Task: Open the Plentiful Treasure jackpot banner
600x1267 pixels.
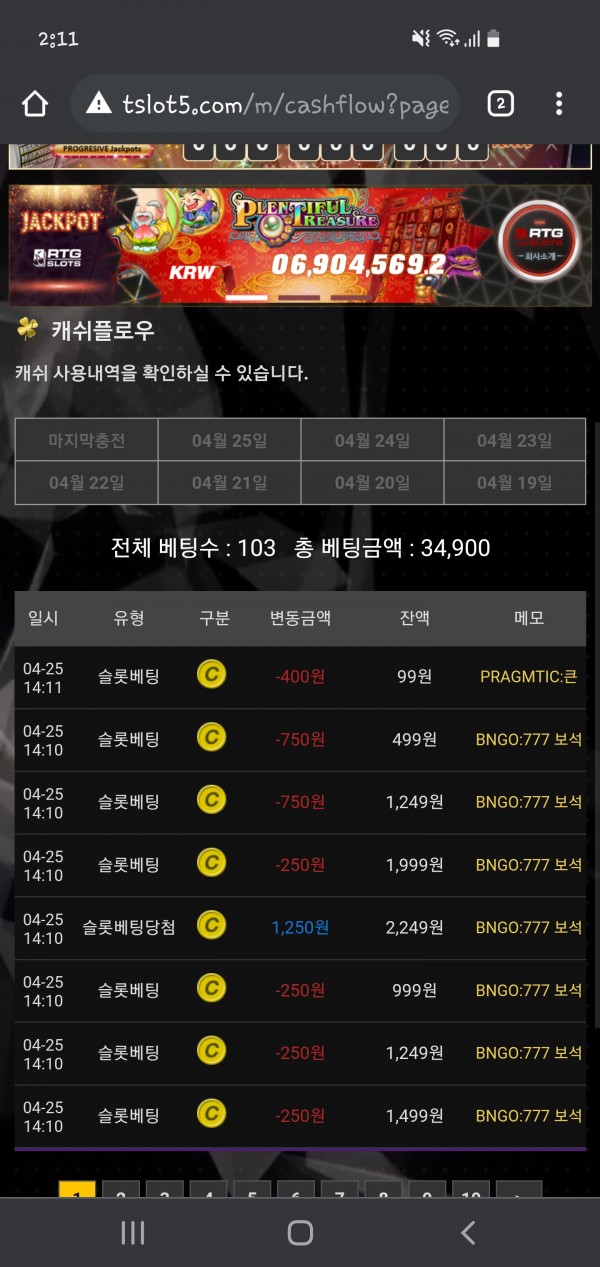Action: coord(300,245)
